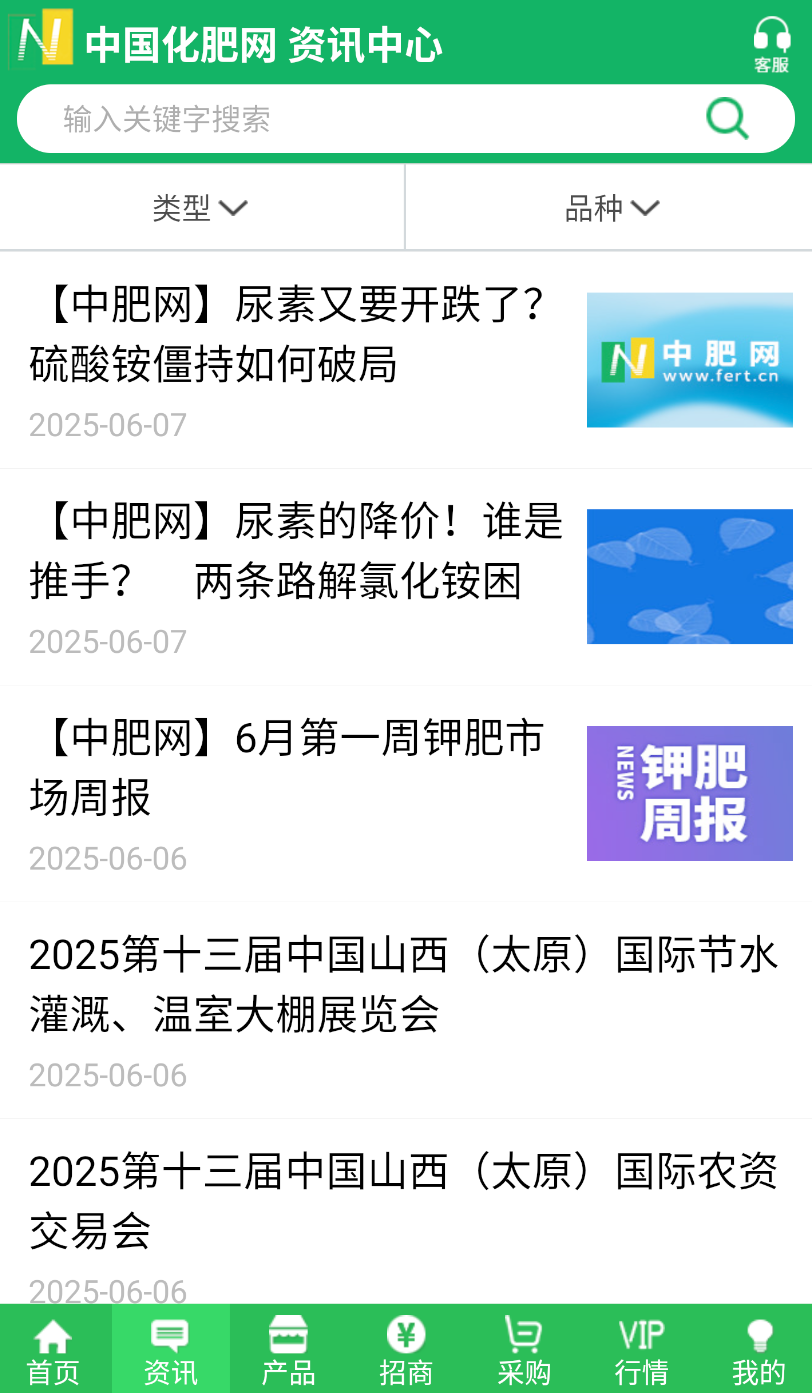This screenshot has height=1393, width=812.
Task: Go to the 首页 tab
Action: tap(53, 1350)
